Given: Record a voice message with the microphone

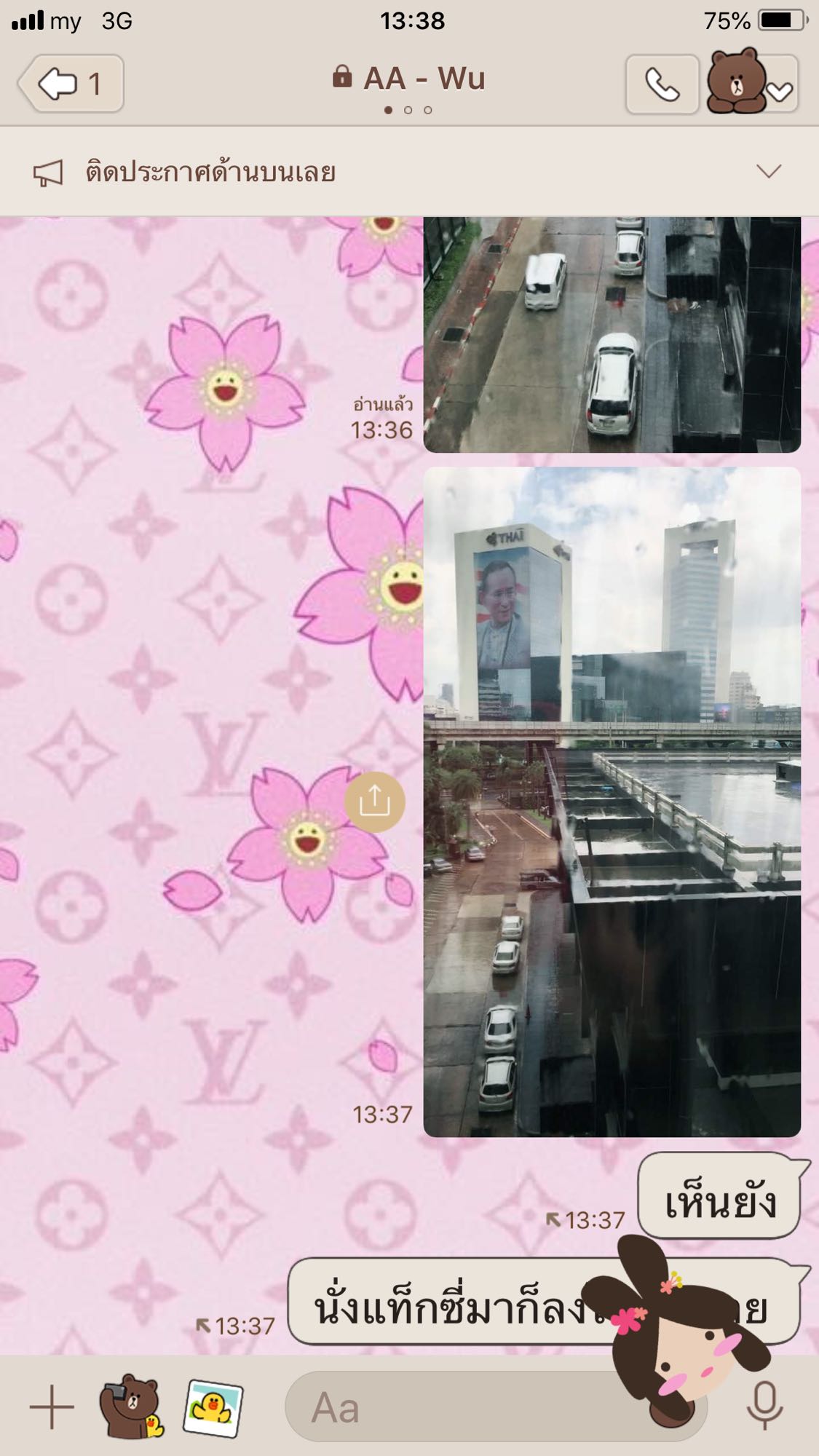Looking at the screenshot, I should (764, 1406).
